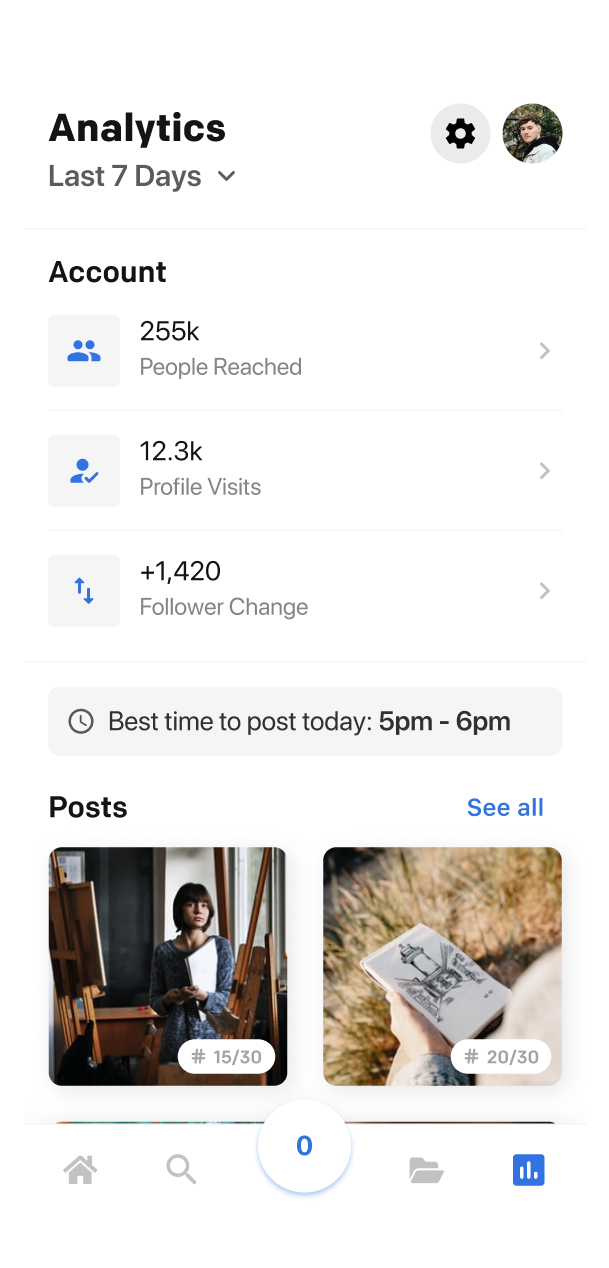This screenshot has width=609, height=1268.
Task: Open the settings gear icon
Action: click(460, 133)
